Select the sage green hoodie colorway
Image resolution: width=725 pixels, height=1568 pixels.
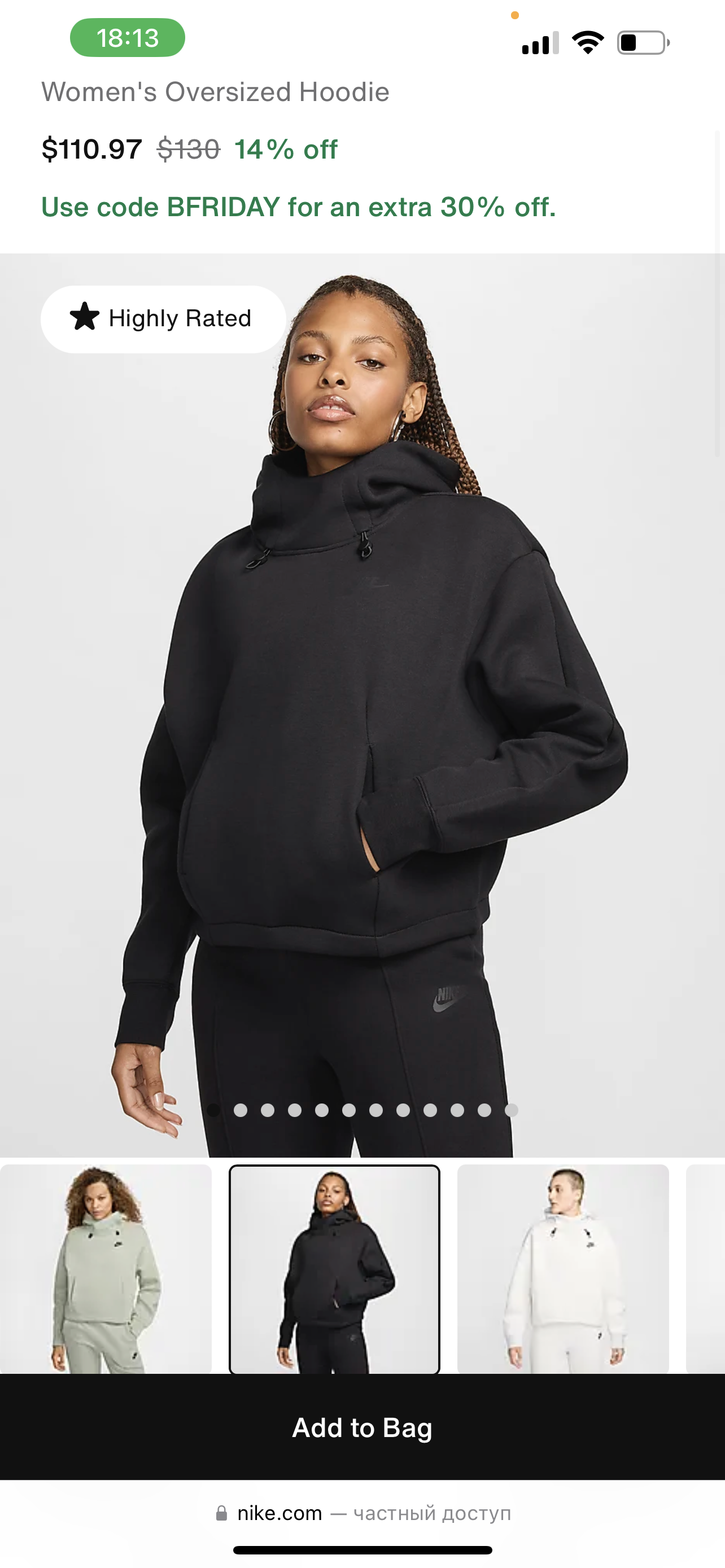tap(106, 1268)
